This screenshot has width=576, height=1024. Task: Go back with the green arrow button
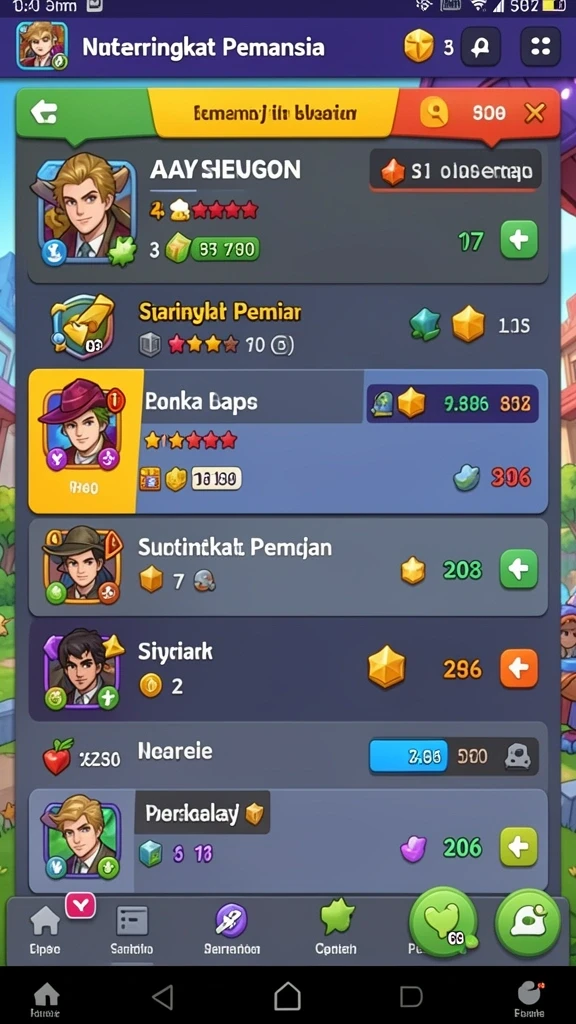(44, 114)
